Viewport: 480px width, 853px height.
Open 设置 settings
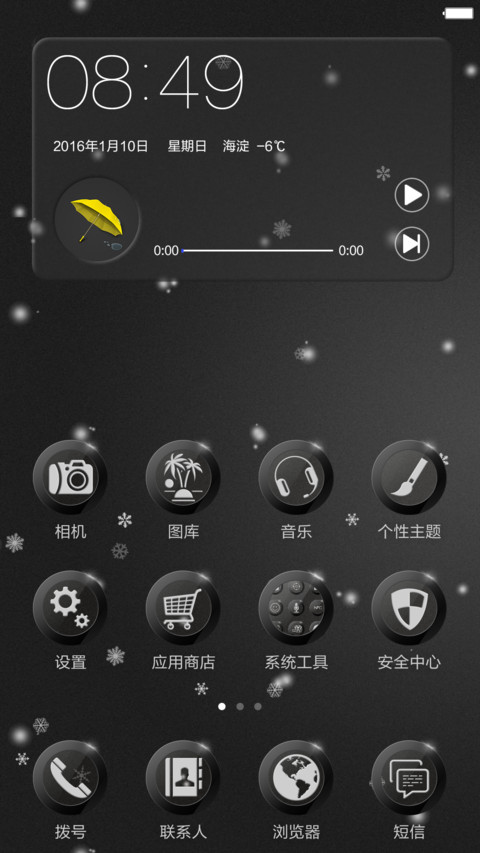click(70, 608)
